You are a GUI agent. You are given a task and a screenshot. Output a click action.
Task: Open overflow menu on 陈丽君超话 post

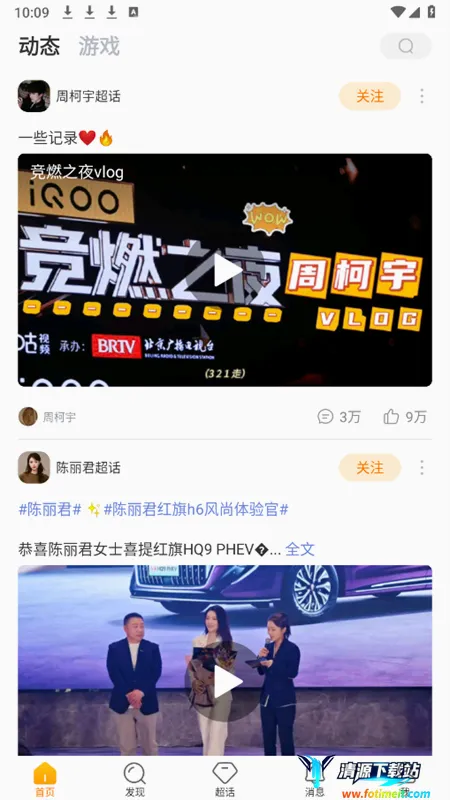(421, 467)
